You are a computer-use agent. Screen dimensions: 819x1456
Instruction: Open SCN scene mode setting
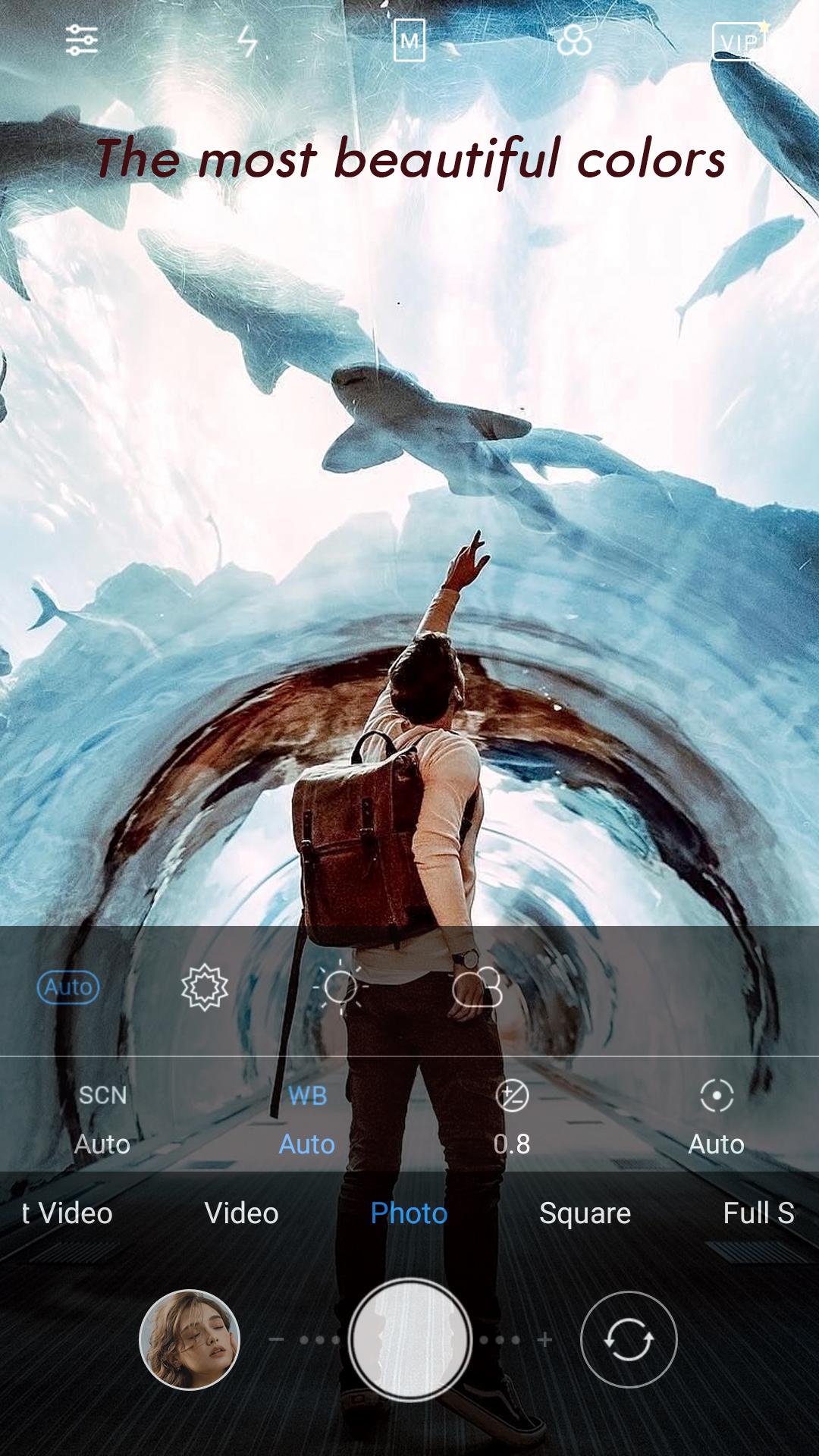coord(102,1119)
